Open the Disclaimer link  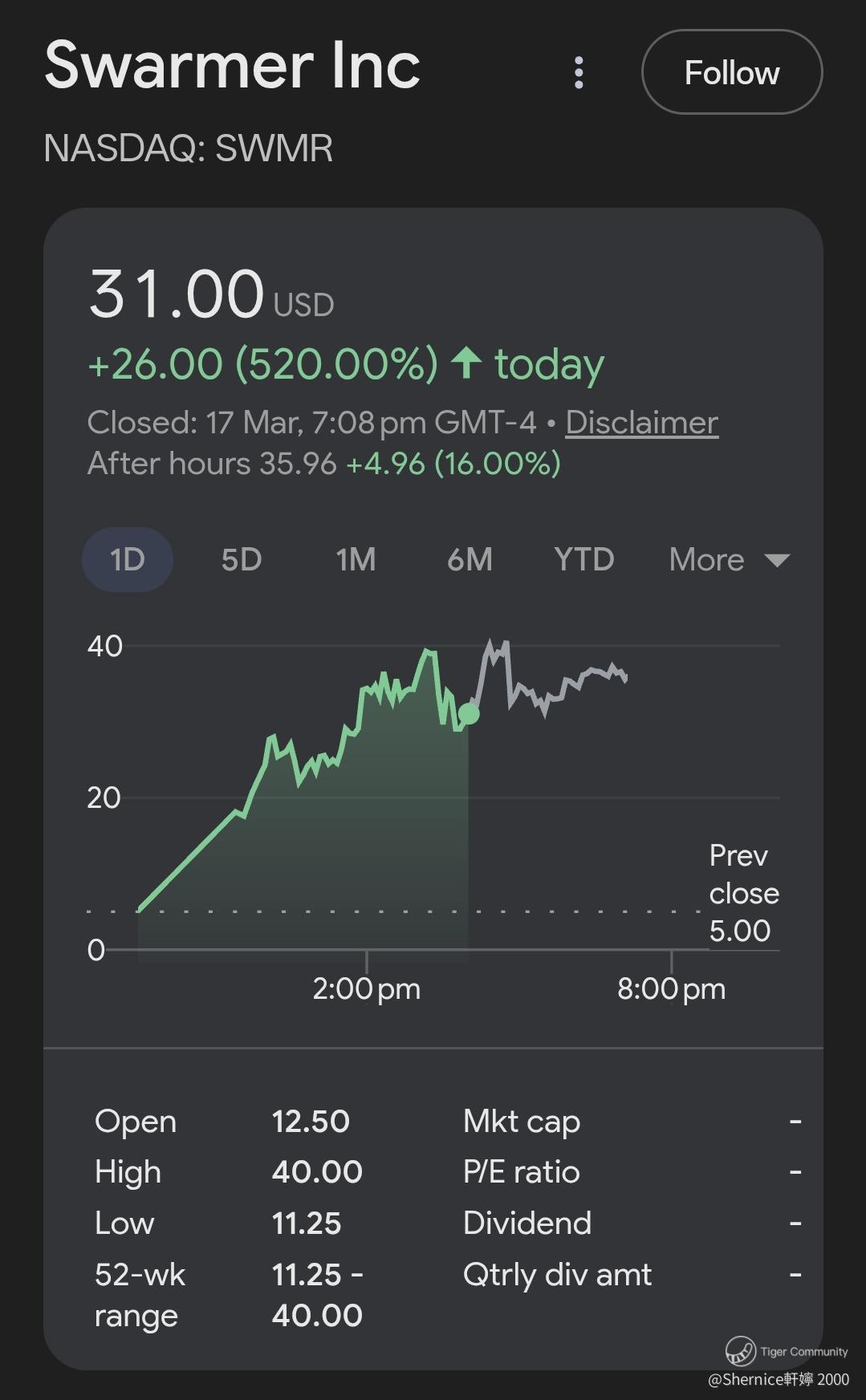(x=641, y=422)
